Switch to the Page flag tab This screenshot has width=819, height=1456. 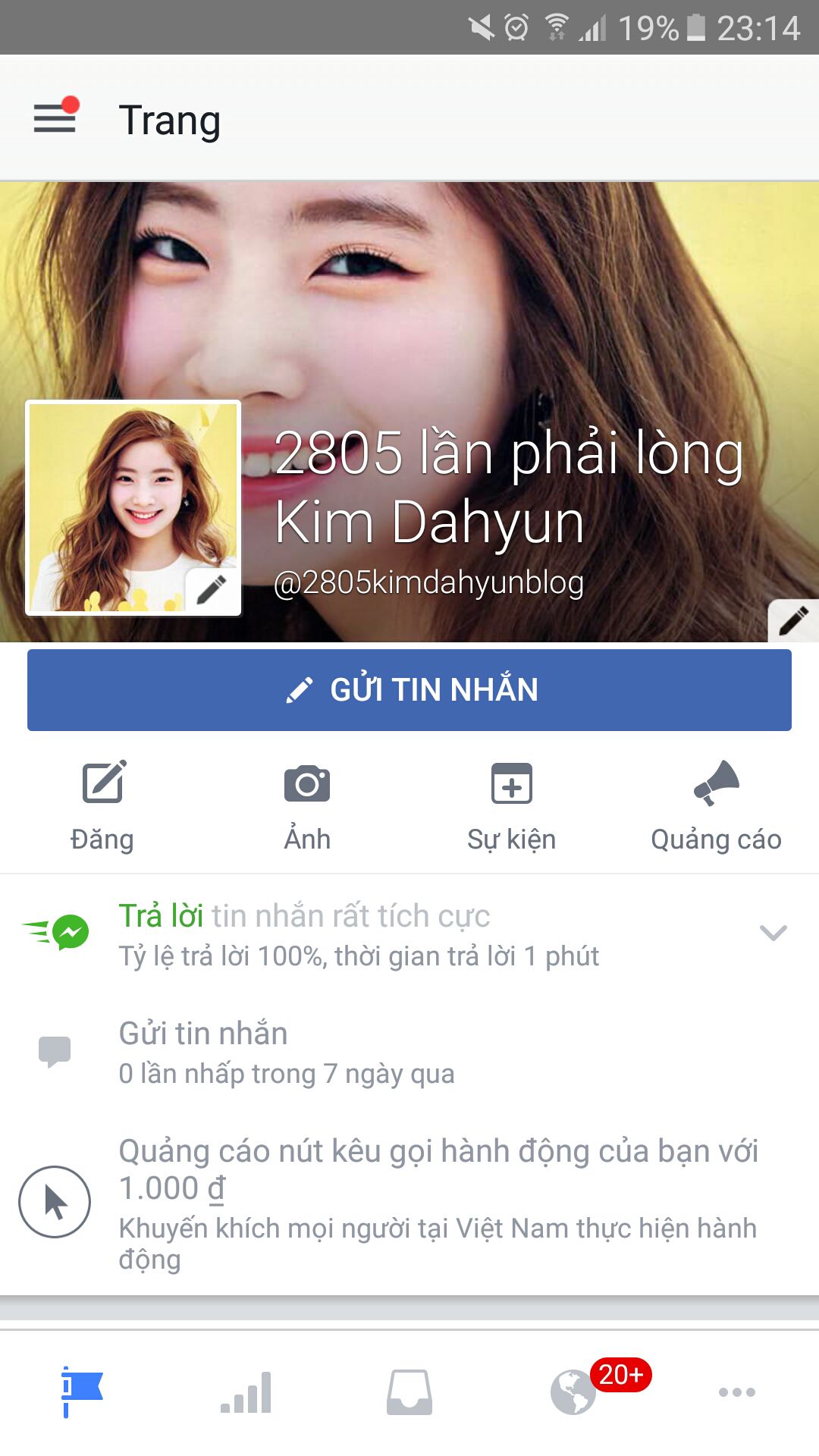(82, 1392)
